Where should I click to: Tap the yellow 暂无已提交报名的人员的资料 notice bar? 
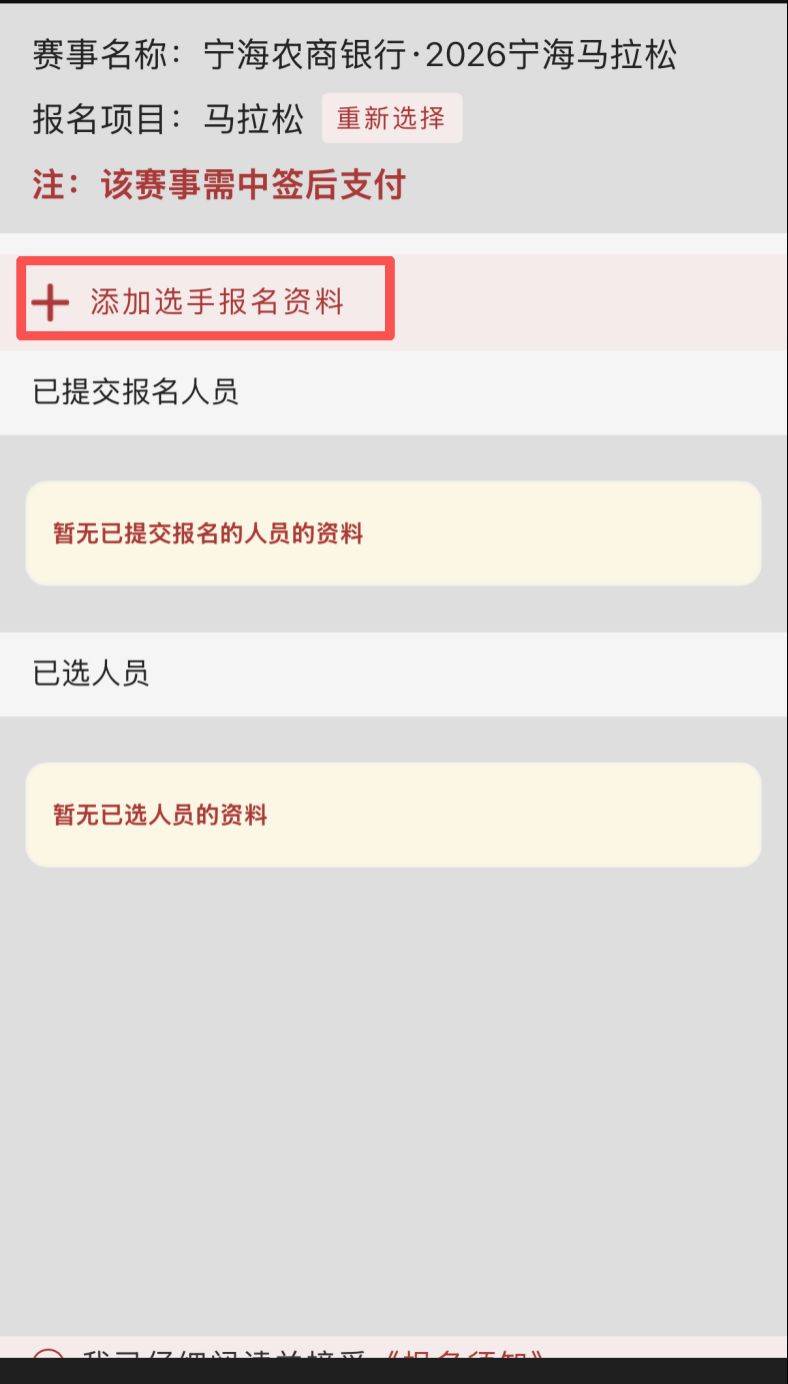394,532
